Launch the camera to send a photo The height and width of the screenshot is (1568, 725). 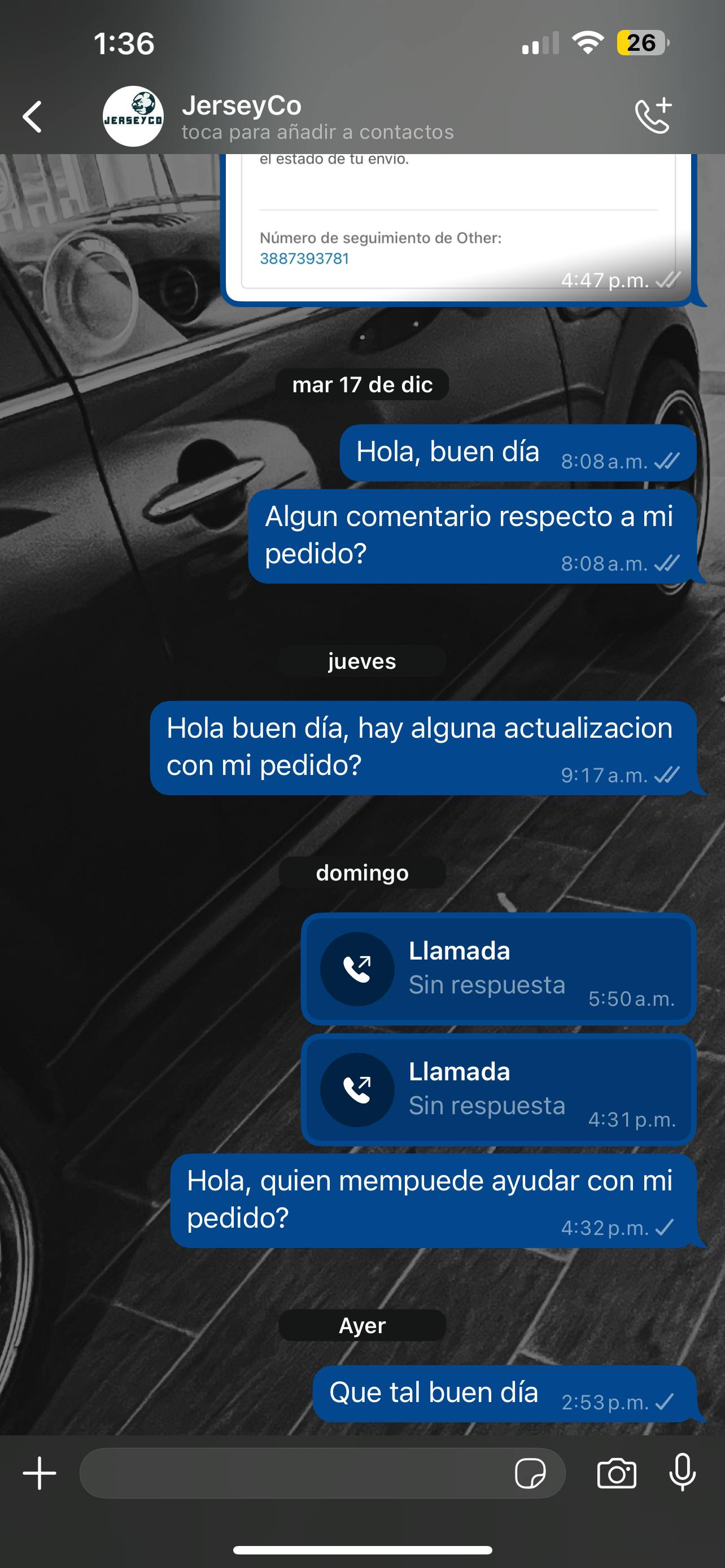click(617, 1474)
